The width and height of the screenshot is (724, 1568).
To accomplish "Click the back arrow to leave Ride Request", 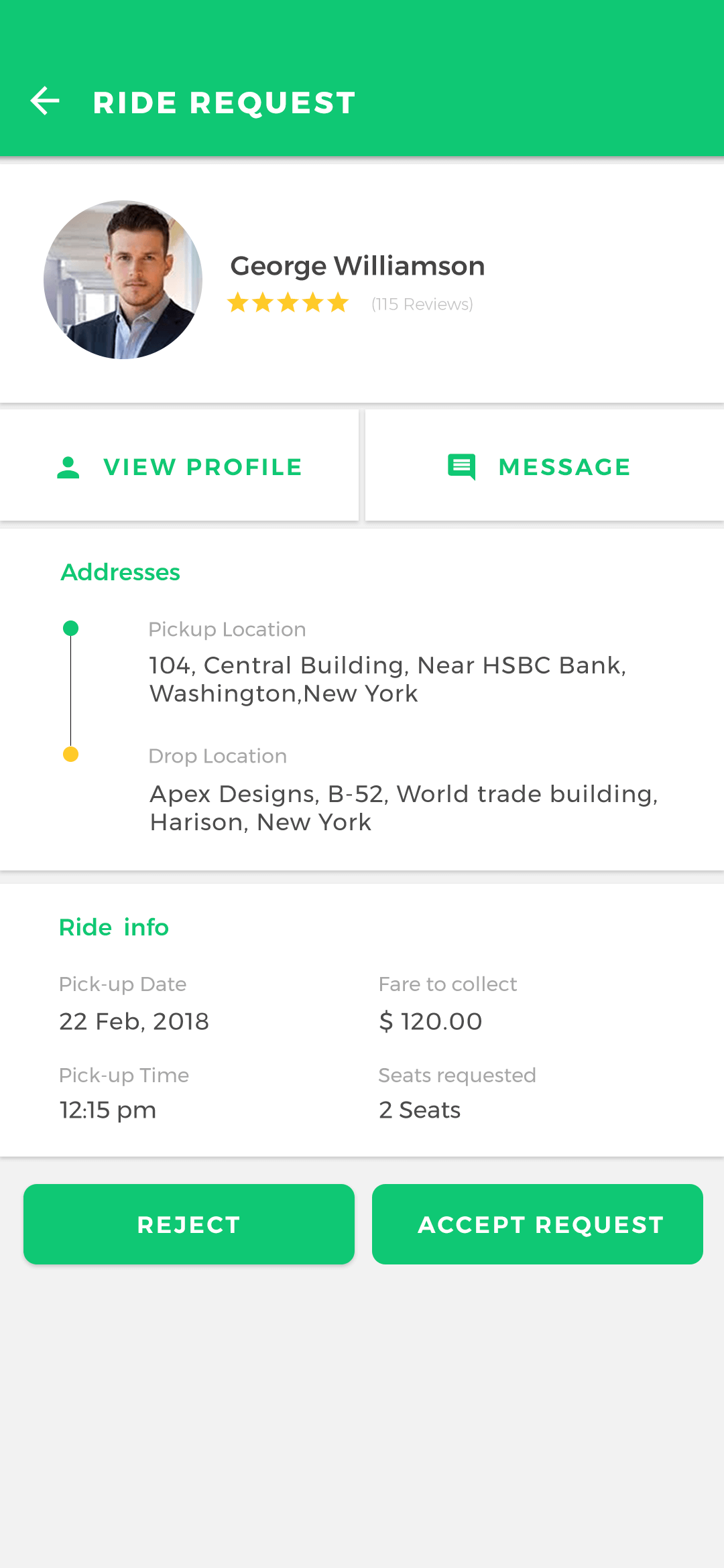I will [44, 101].
